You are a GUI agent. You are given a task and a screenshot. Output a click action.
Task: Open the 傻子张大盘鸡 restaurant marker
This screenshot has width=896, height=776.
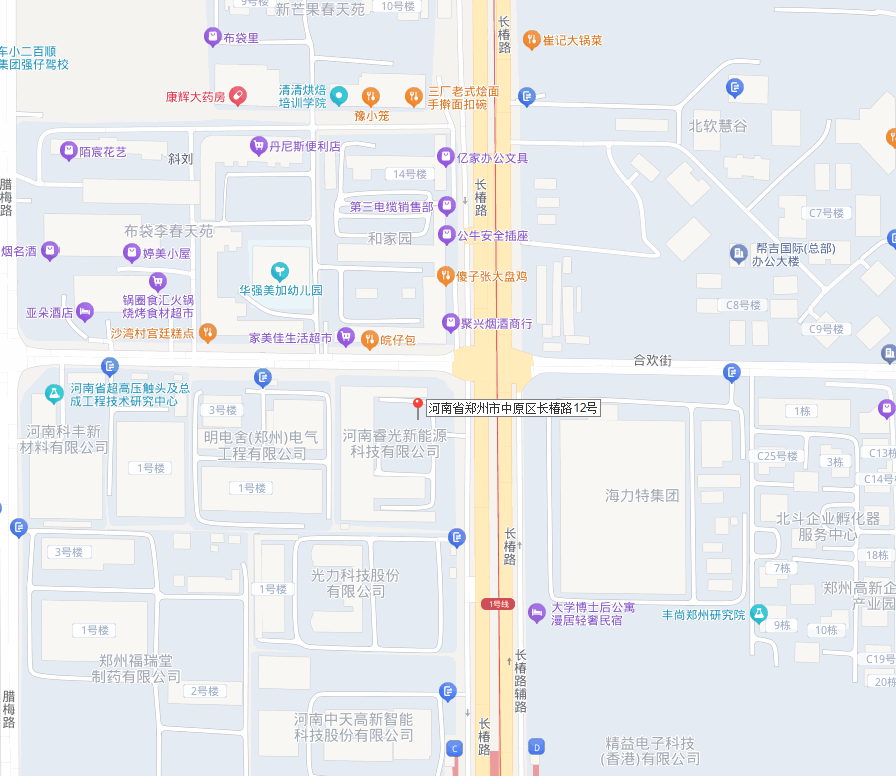pos(446,274)
